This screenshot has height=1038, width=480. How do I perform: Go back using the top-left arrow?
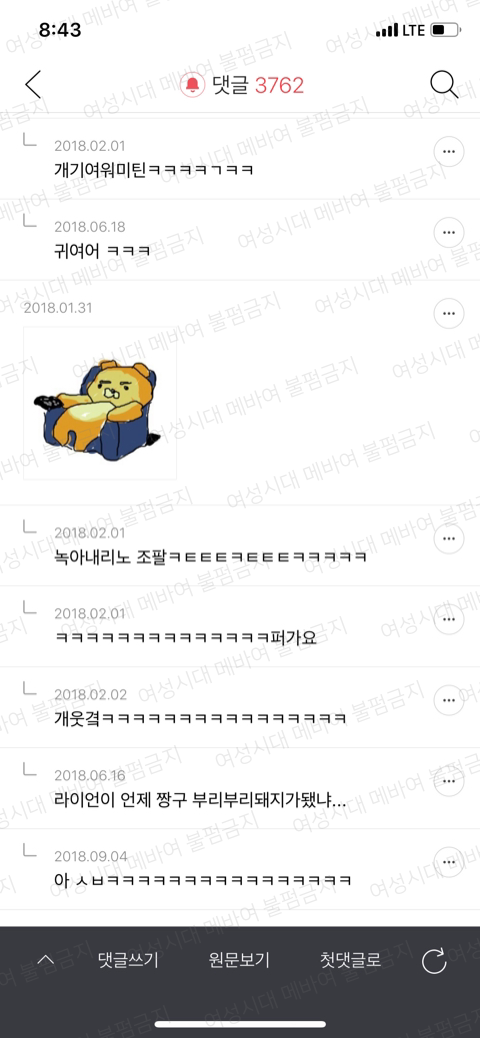33,85
